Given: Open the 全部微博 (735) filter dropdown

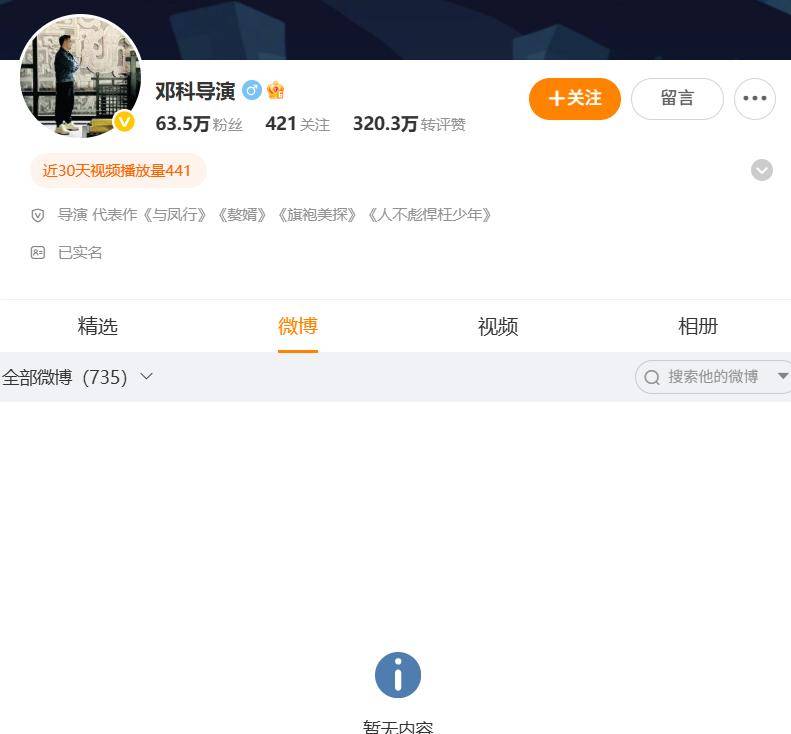Looking at the screenshot, I should 78,377.
